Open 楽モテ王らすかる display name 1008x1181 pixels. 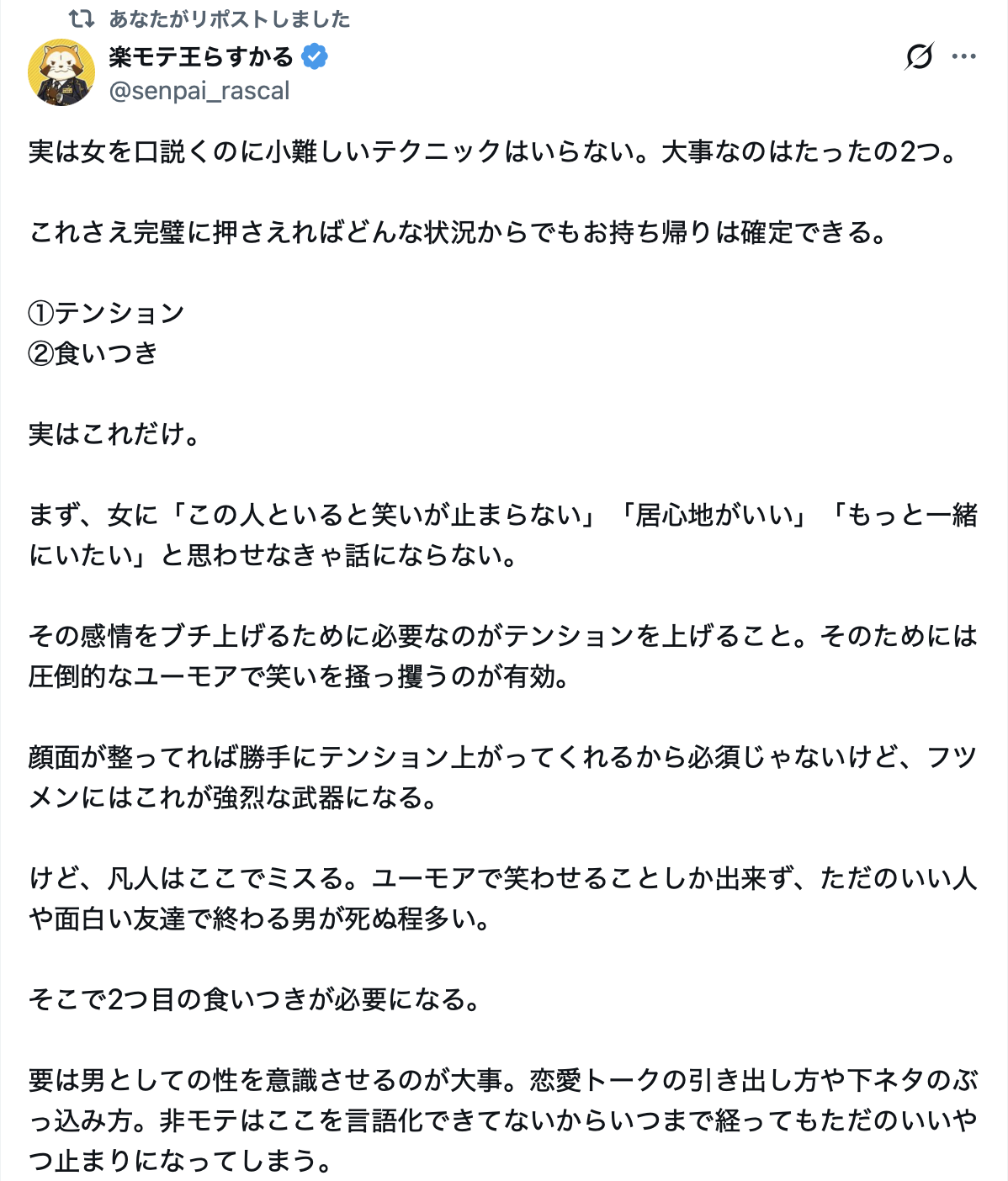pyautogui.click(x=201, y=56)
